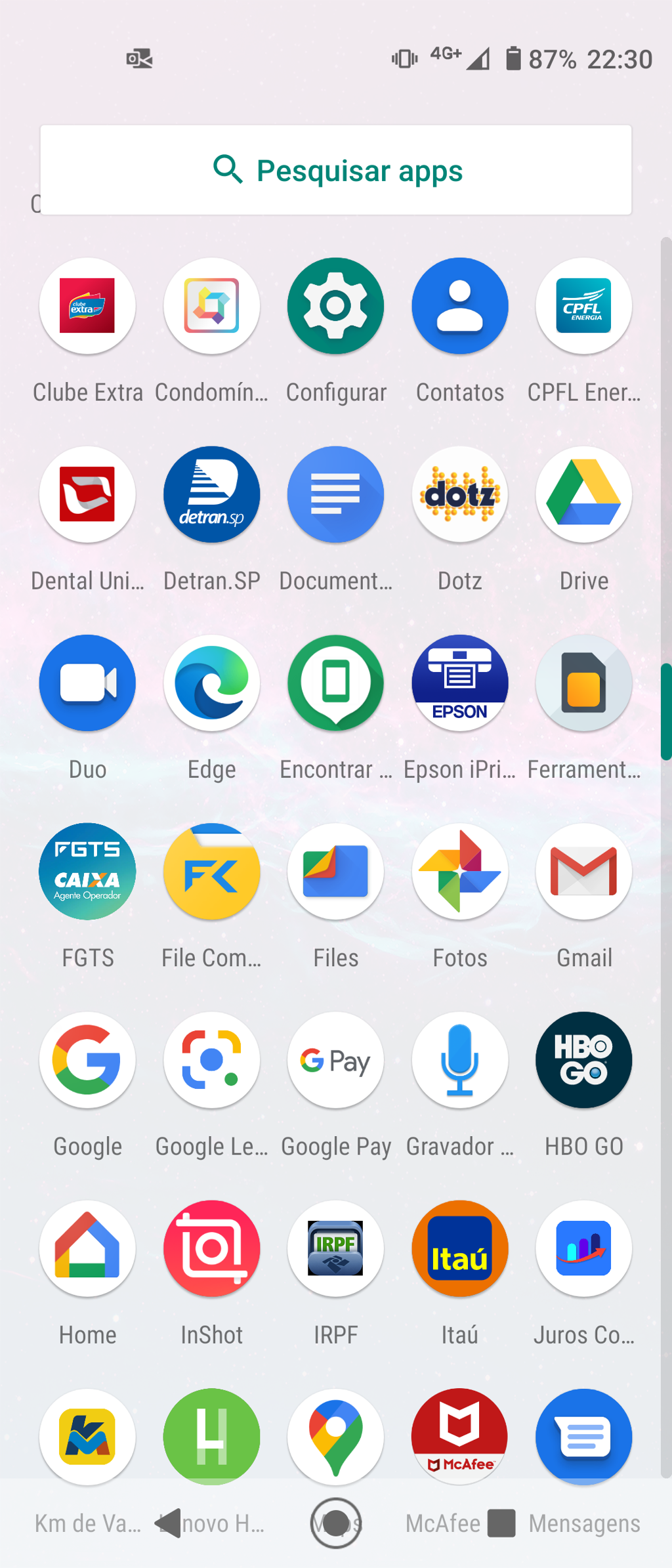672x1568 pixels.
Task: Launch HBO GO
Action: (583, 1059)
